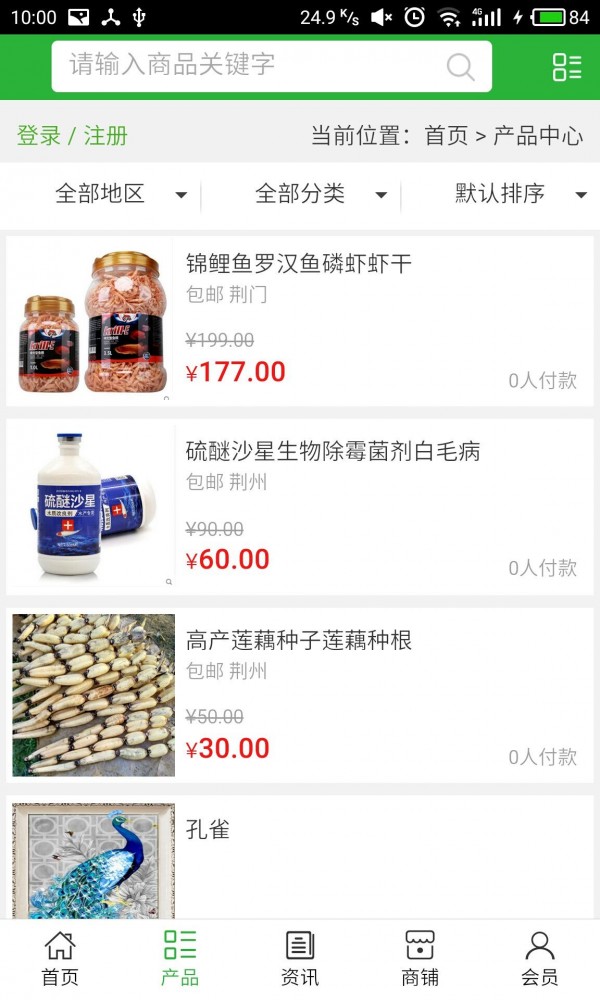Open the 登录 login link
600x1000 pixels.
39,136
